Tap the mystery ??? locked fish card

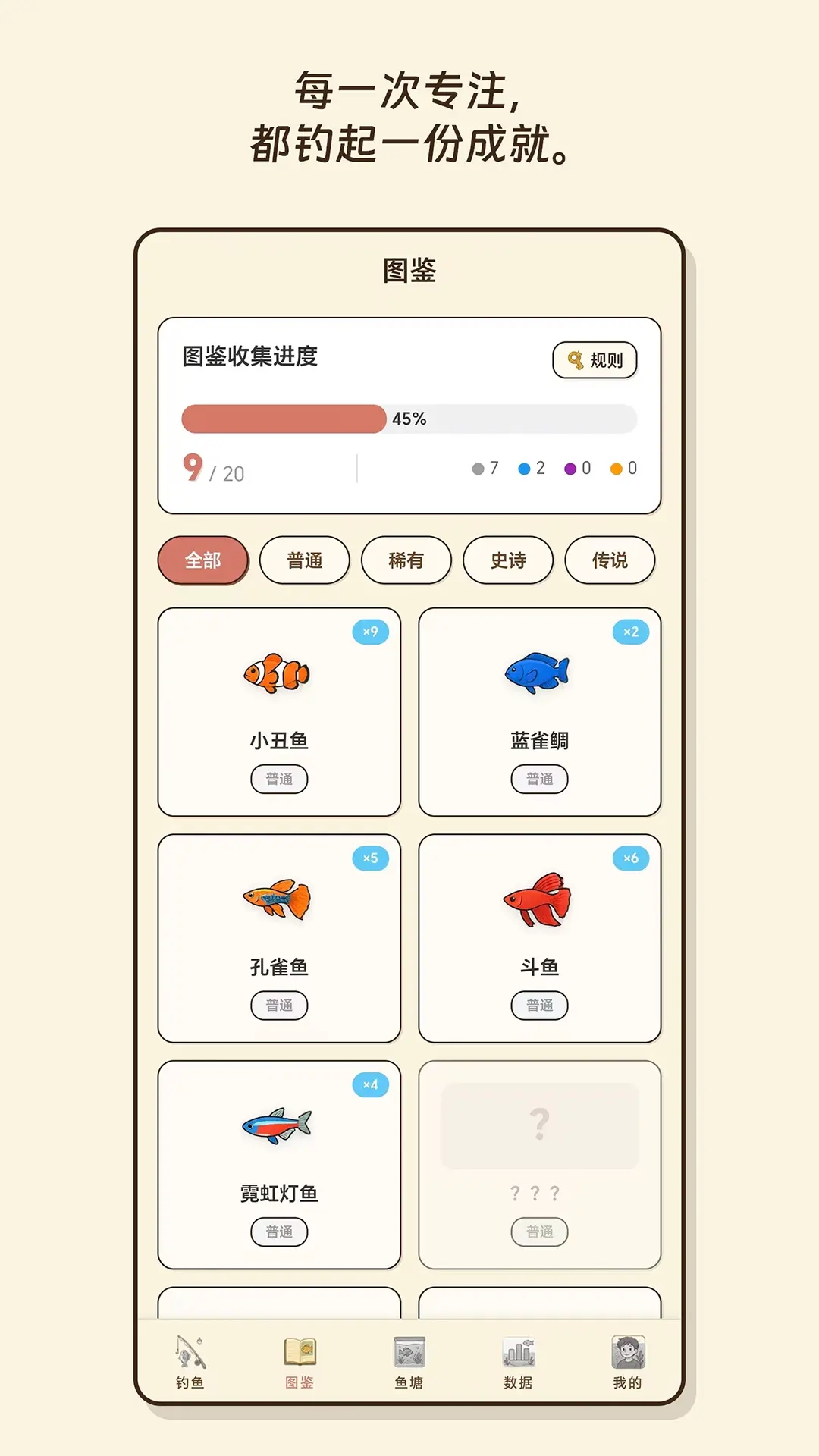pyautogui.click(x=539, y=1164)
